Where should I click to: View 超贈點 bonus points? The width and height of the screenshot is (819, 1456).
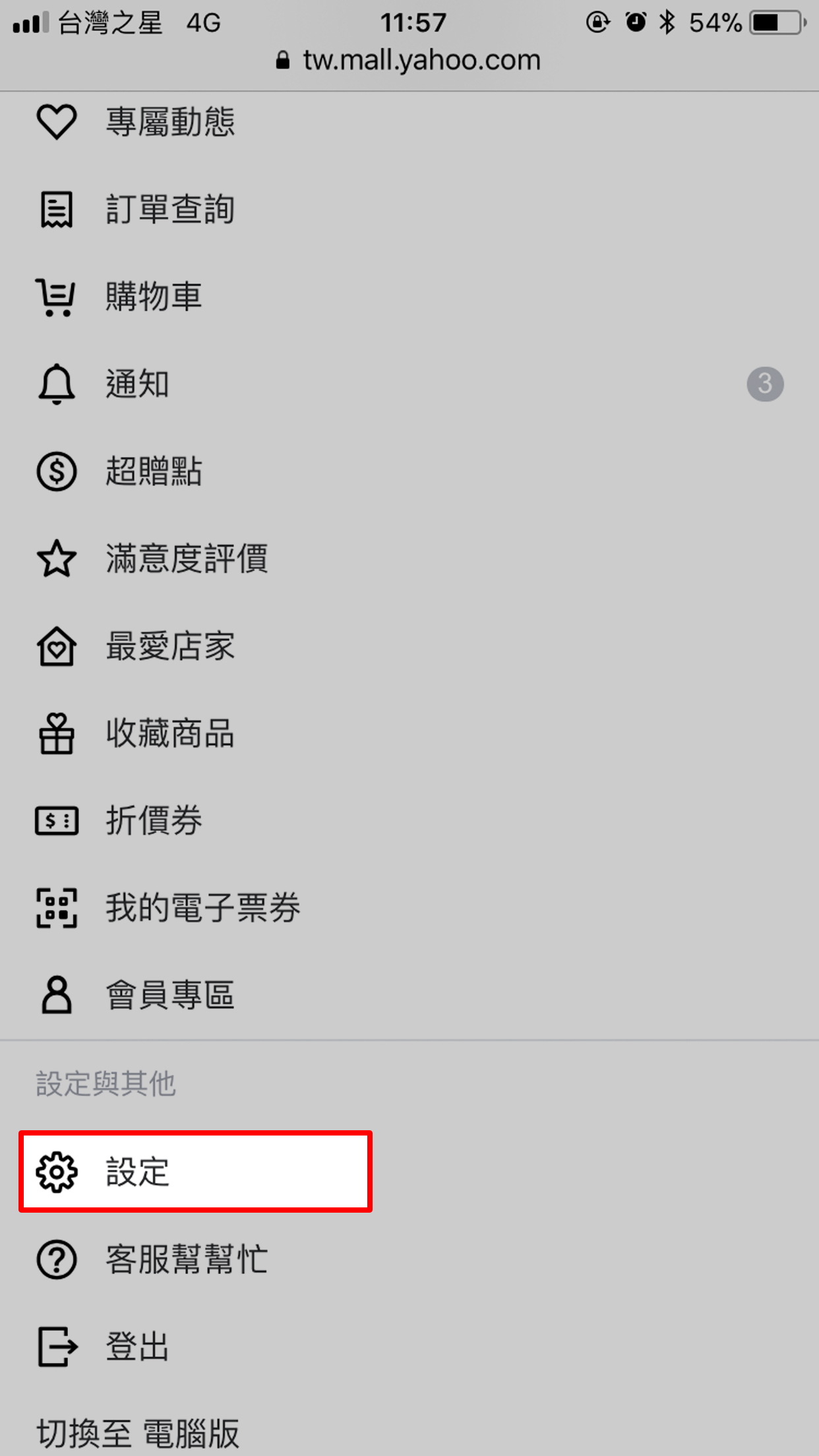409,471
